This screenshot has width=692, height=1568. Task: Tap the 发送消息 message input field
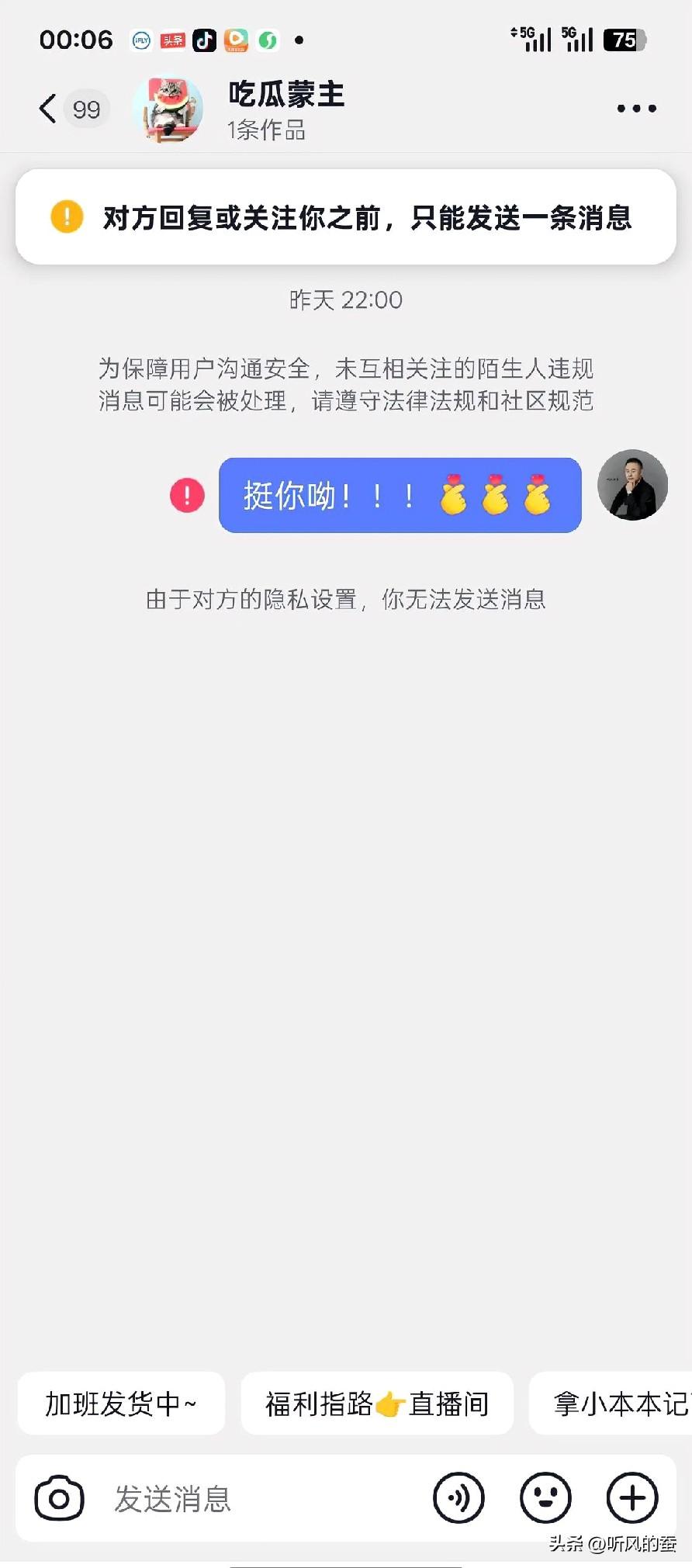[x=233, y=1499]
